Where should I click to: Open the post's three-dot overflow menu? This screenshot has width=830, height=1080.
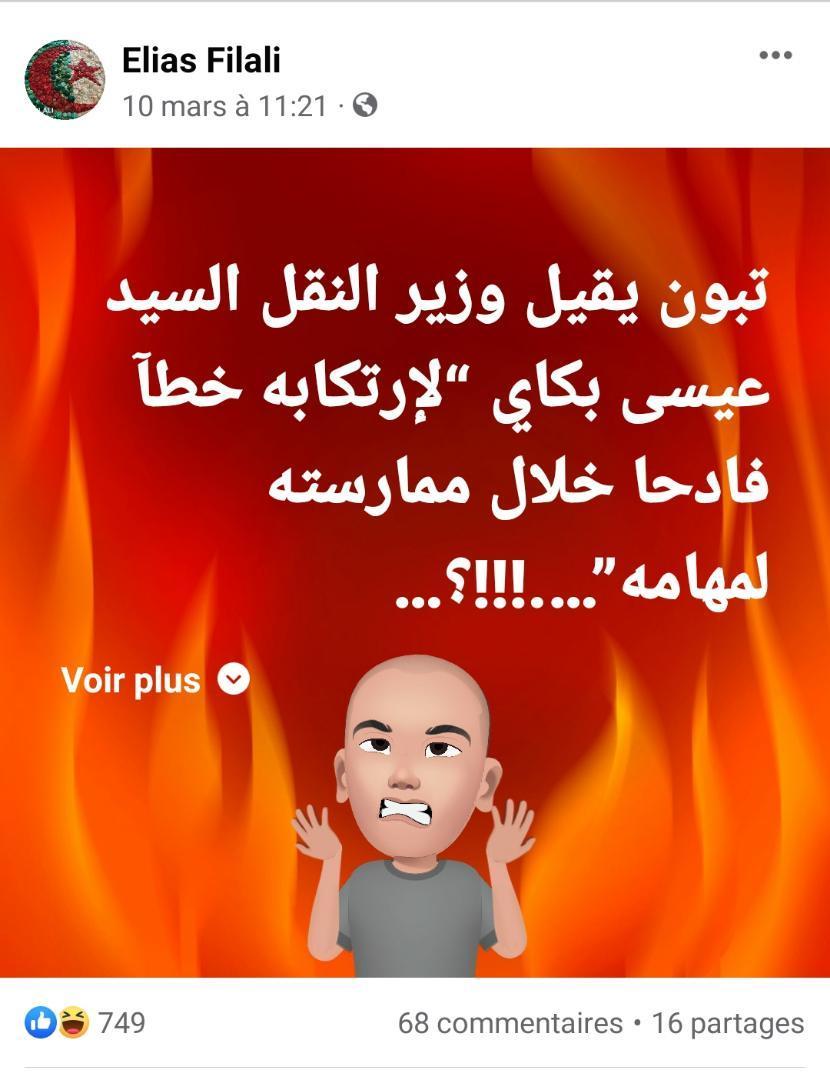coord(775,55)
